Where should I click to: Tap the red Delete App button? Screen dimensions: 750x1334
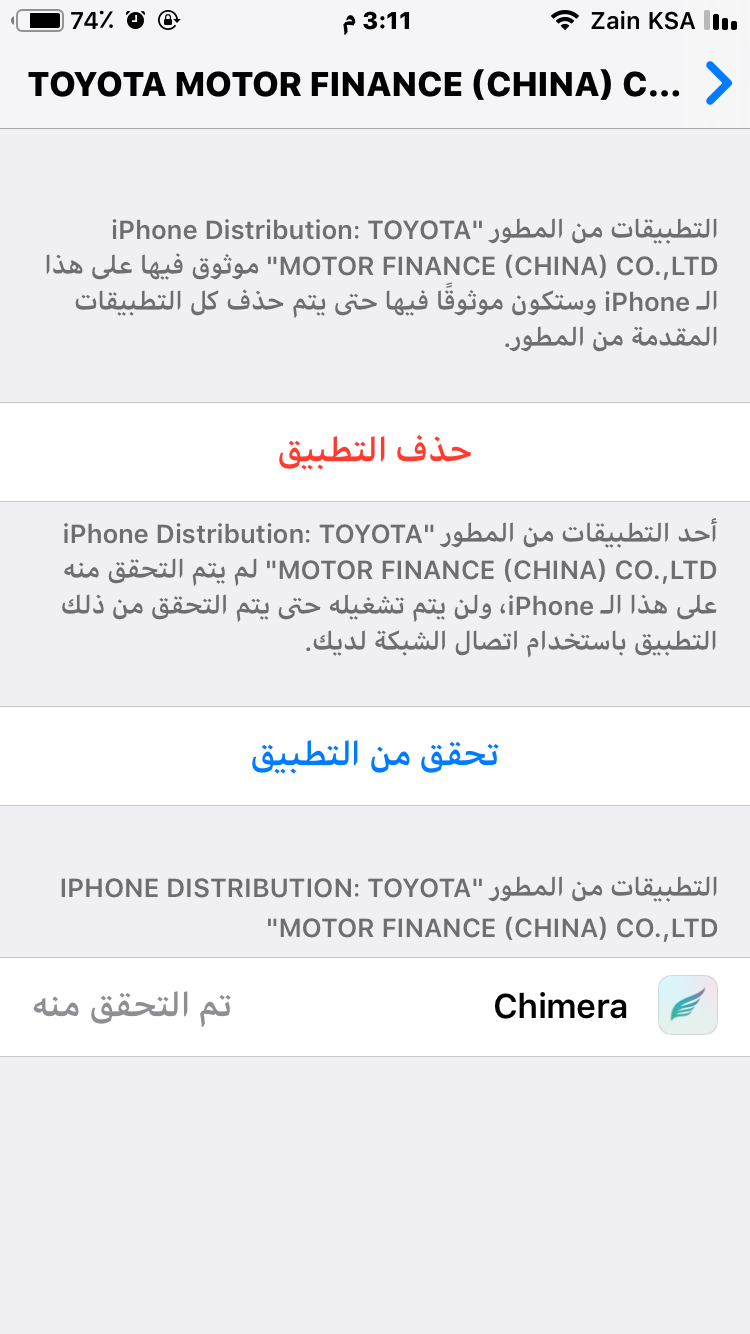click(375, 451)
